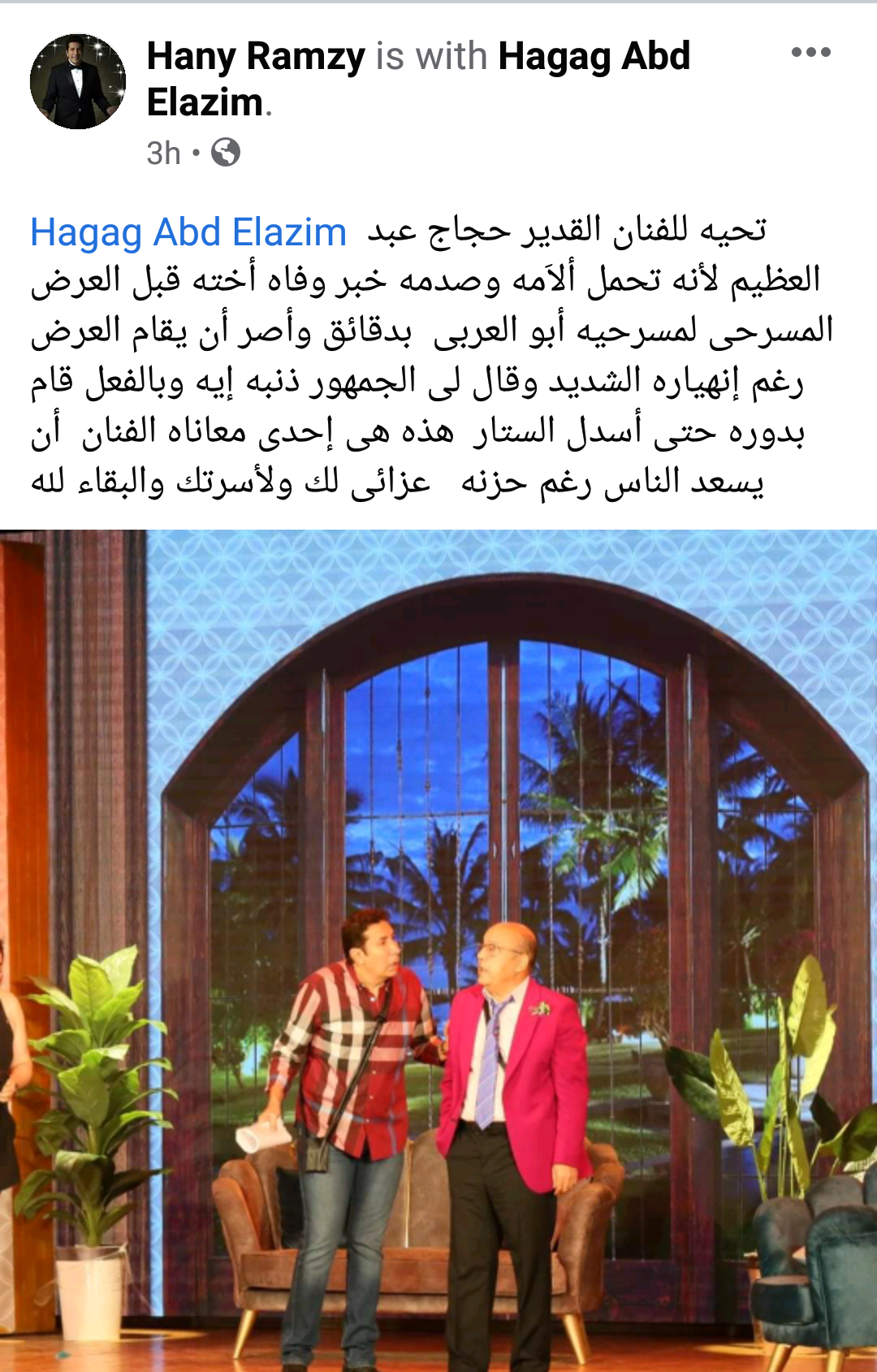Viewport: 877px width, 1372px height.
Task: Open Hany Ramzy's profile picture
Action: (78, 81)
